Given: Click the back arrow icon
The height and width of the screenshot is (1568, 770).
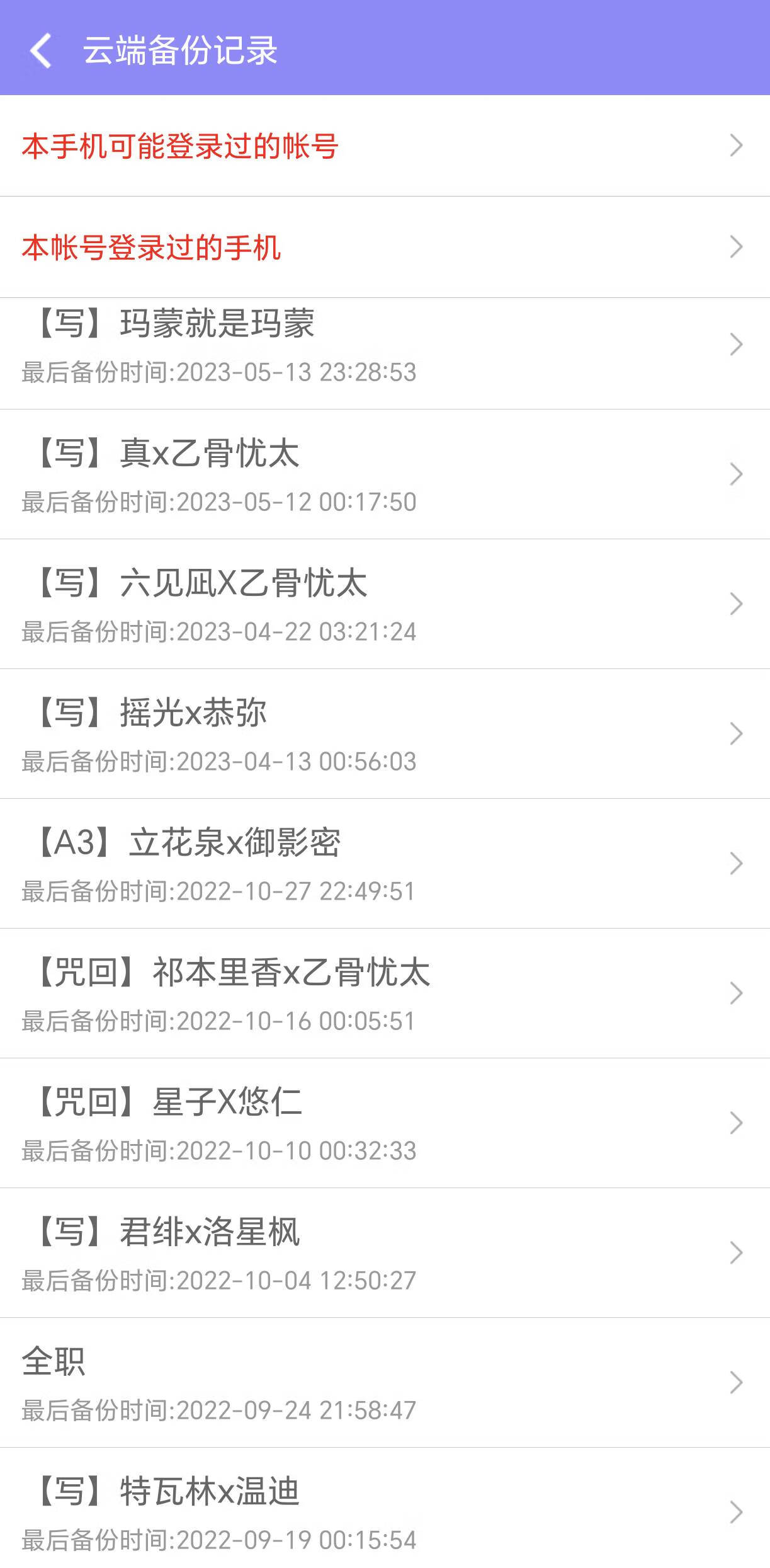Looking at the screenshot, I should (x=42, y=50).
